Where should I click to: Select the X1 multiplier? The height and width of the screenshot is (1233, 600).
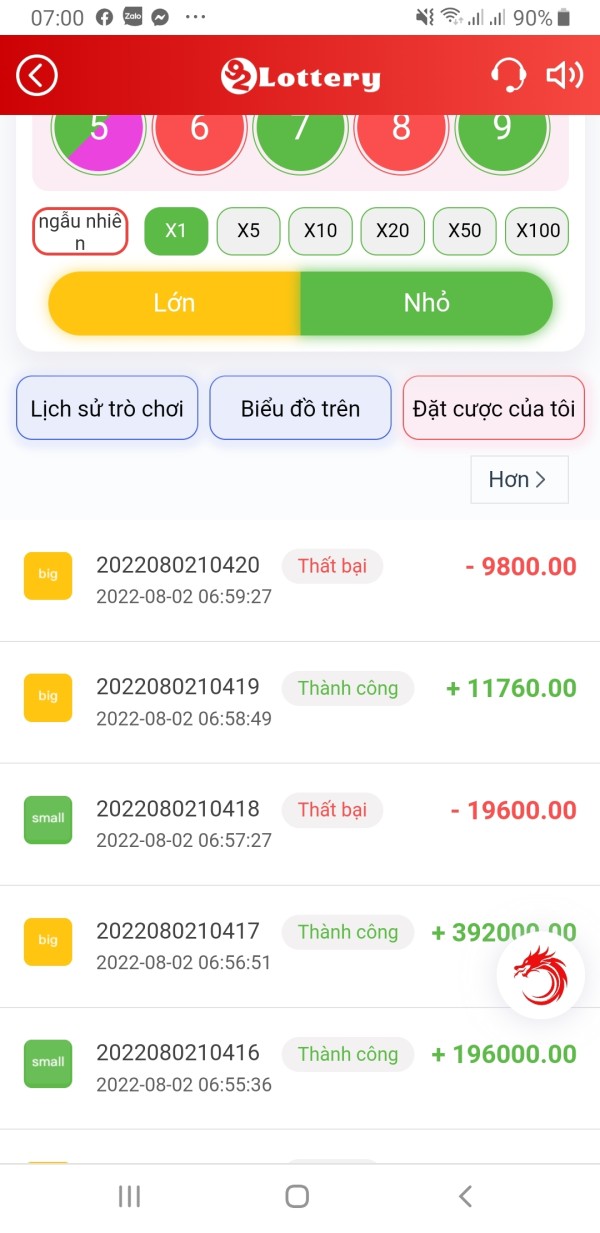point(176,231)
